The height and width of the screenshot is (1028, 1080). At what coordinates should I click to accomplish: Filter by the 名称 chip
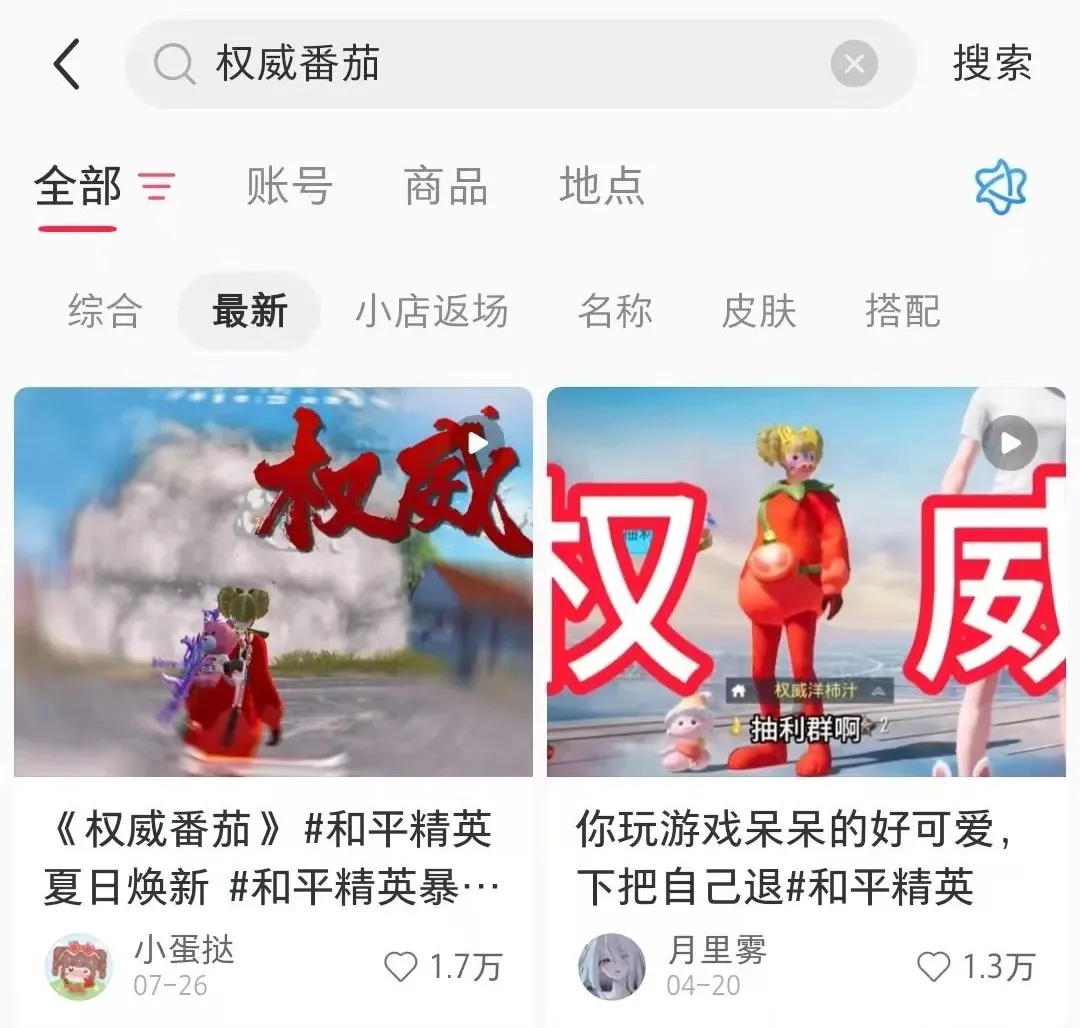point(615,311)
